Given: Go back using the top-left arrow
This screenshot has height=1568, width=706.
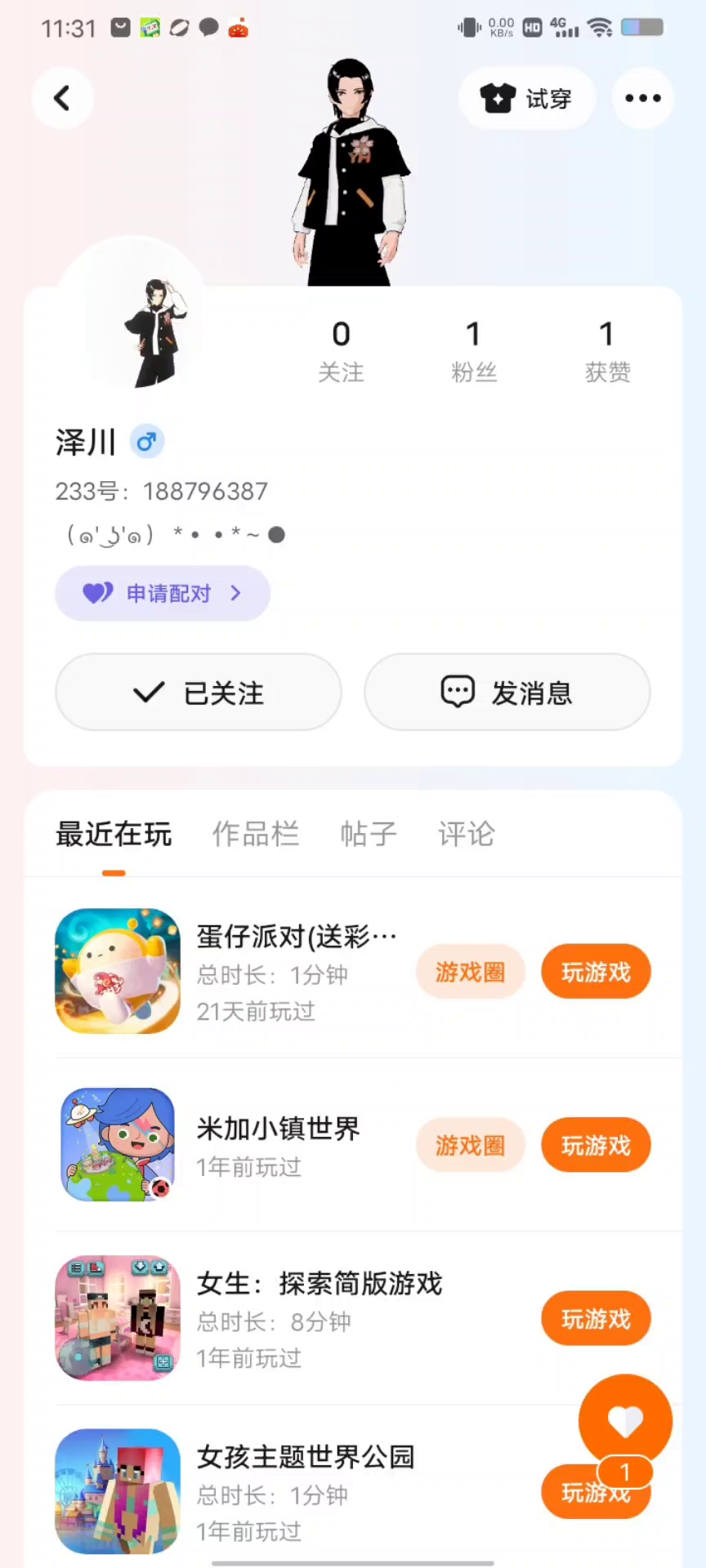Looking at the screenshot, I should pos(62,99).
